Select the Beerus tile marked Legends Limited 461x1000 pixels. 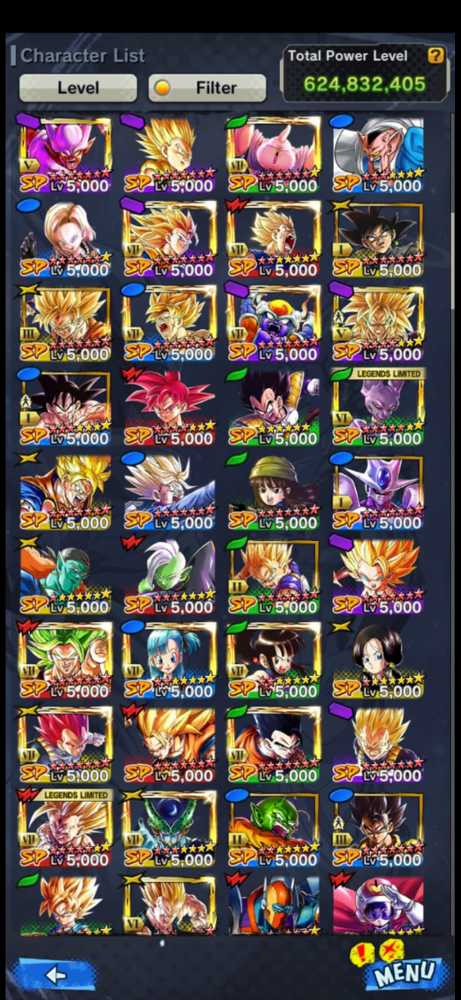tap(377, 407)
